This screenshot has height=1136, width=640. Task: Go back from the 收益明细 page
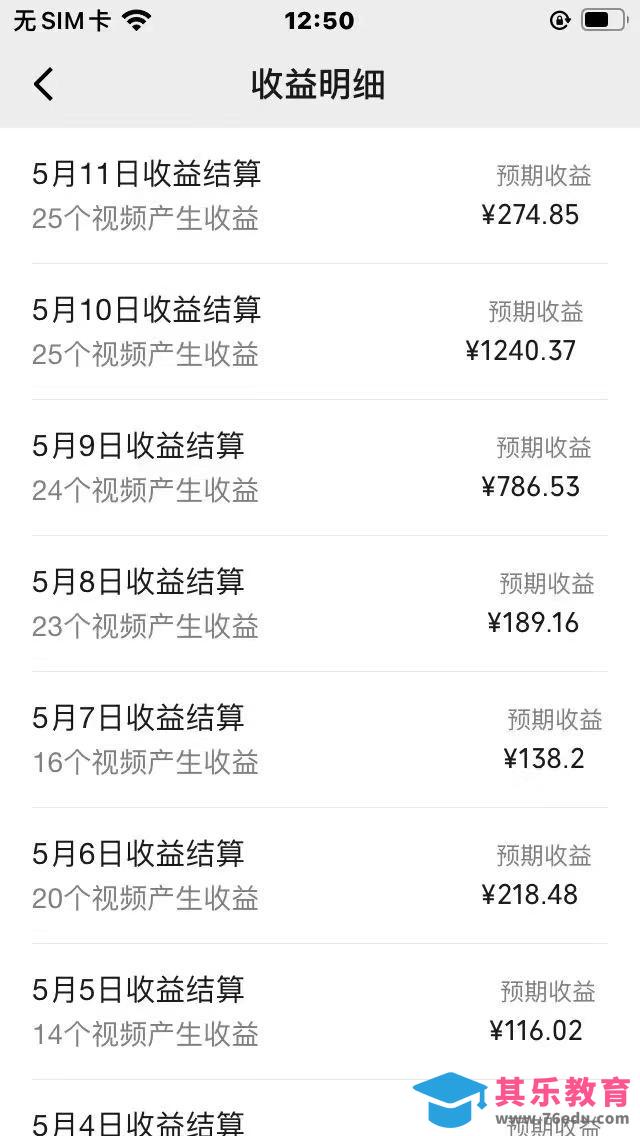43,84
